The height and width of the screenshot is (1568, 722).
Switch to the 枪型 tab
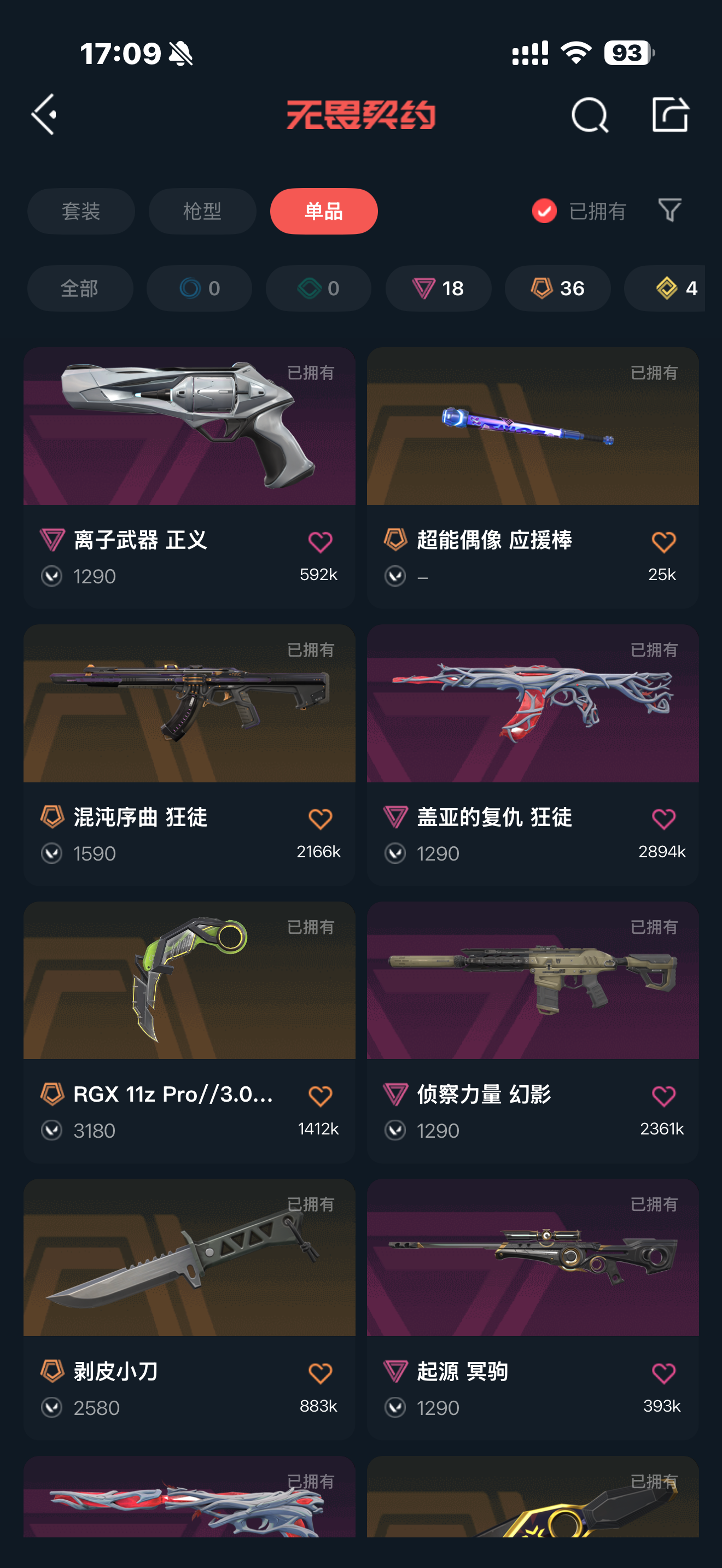(x=202, y=211)
